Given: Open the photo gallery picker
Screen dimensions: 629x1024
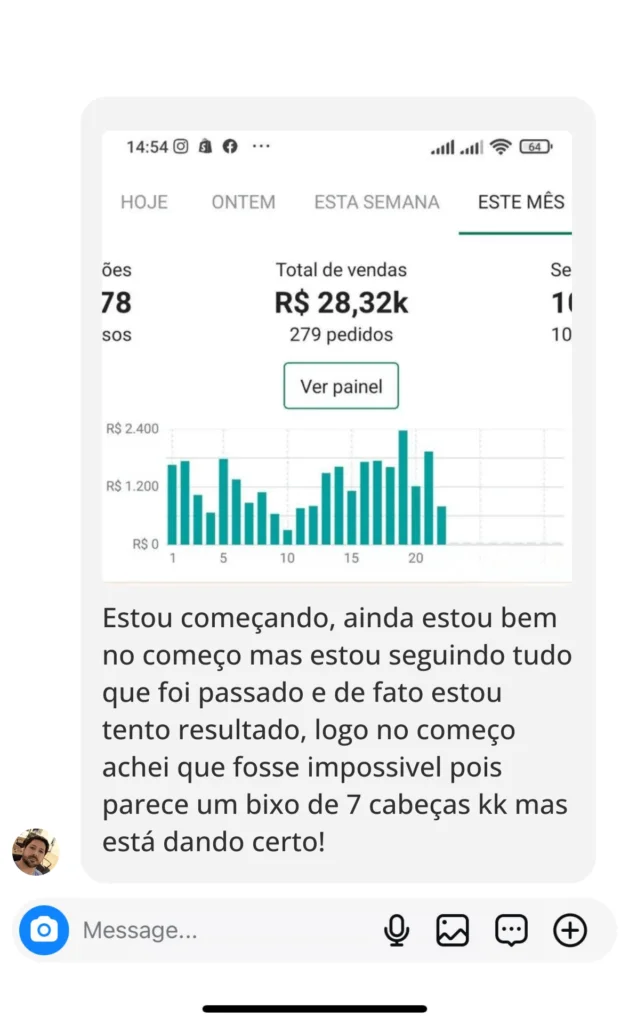Looking at the screenshot, I should (453, 930).
